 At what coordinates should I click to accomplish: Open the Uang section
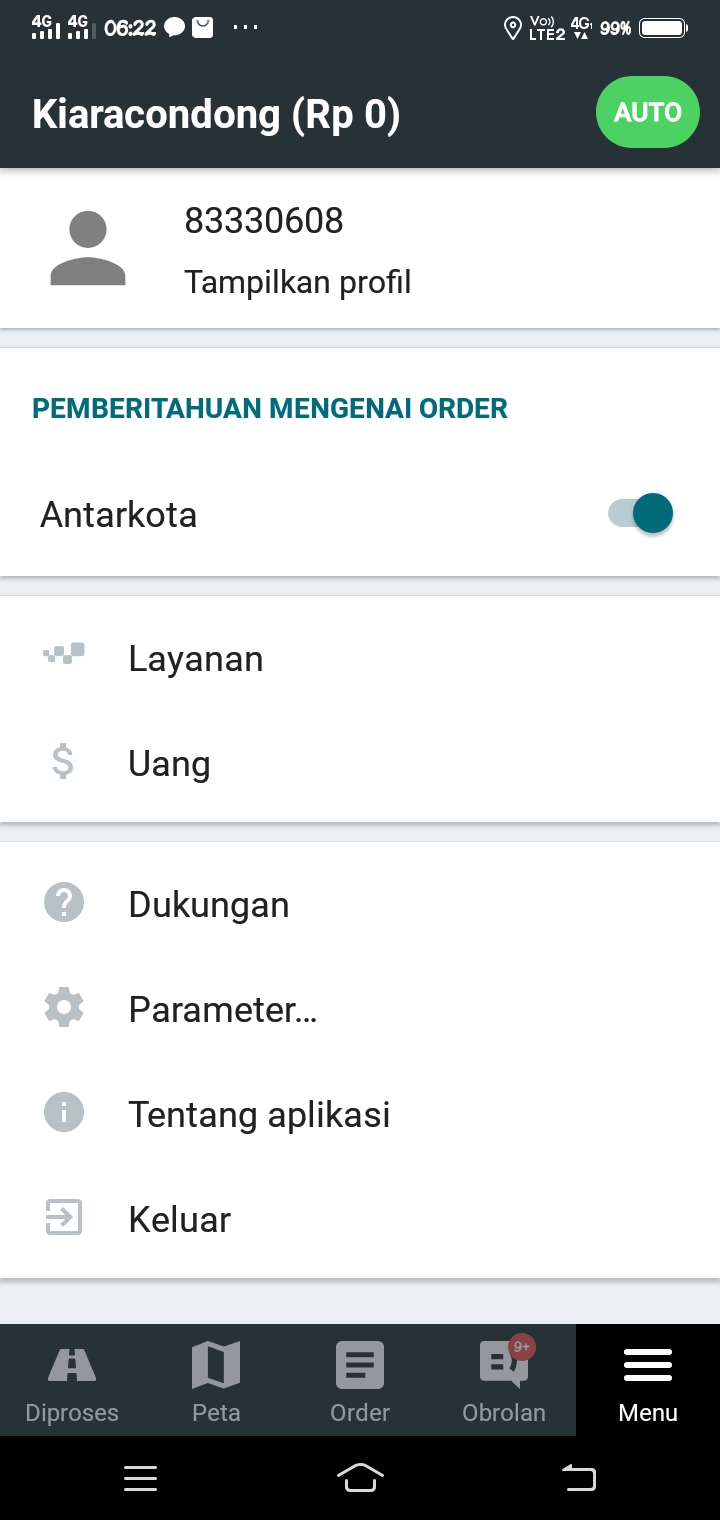pos(169,764)
